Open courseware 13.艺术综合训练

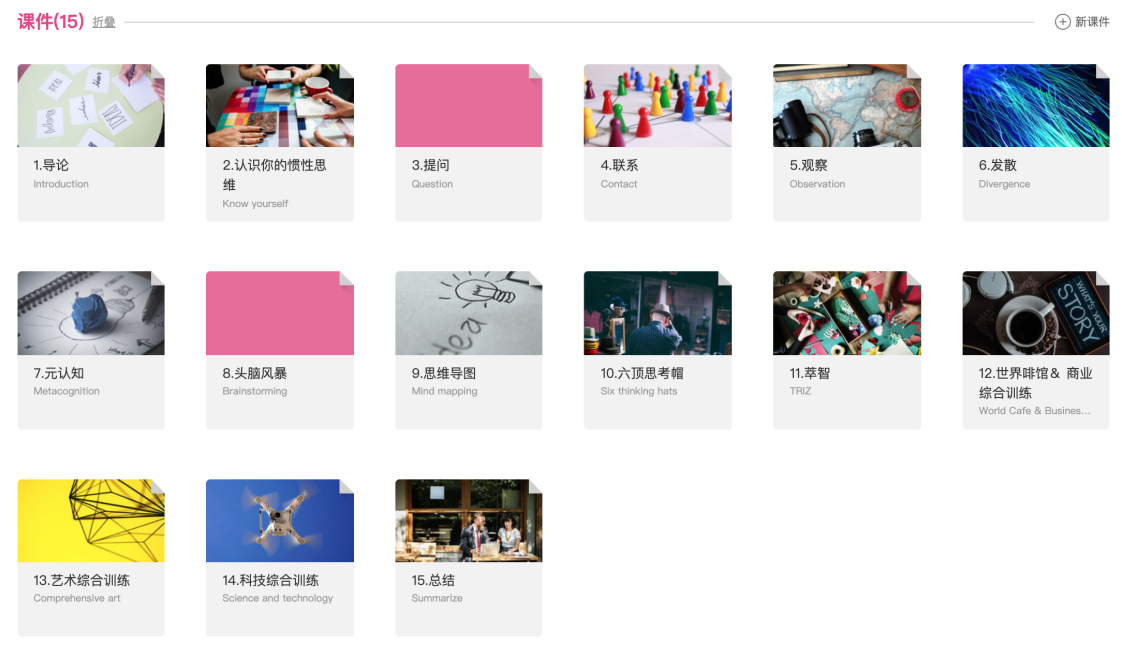pos(91,556)
